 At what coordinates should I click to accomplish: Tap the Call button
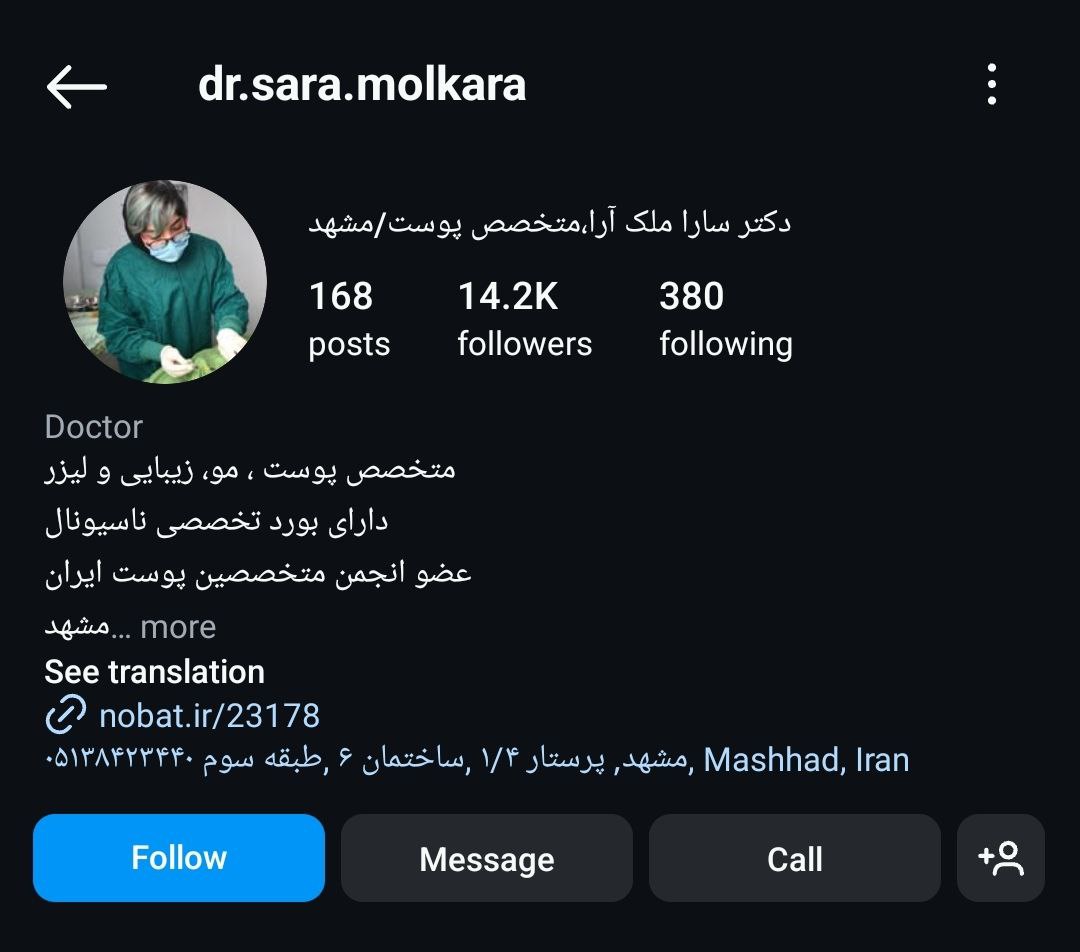(x=794, y=859)
